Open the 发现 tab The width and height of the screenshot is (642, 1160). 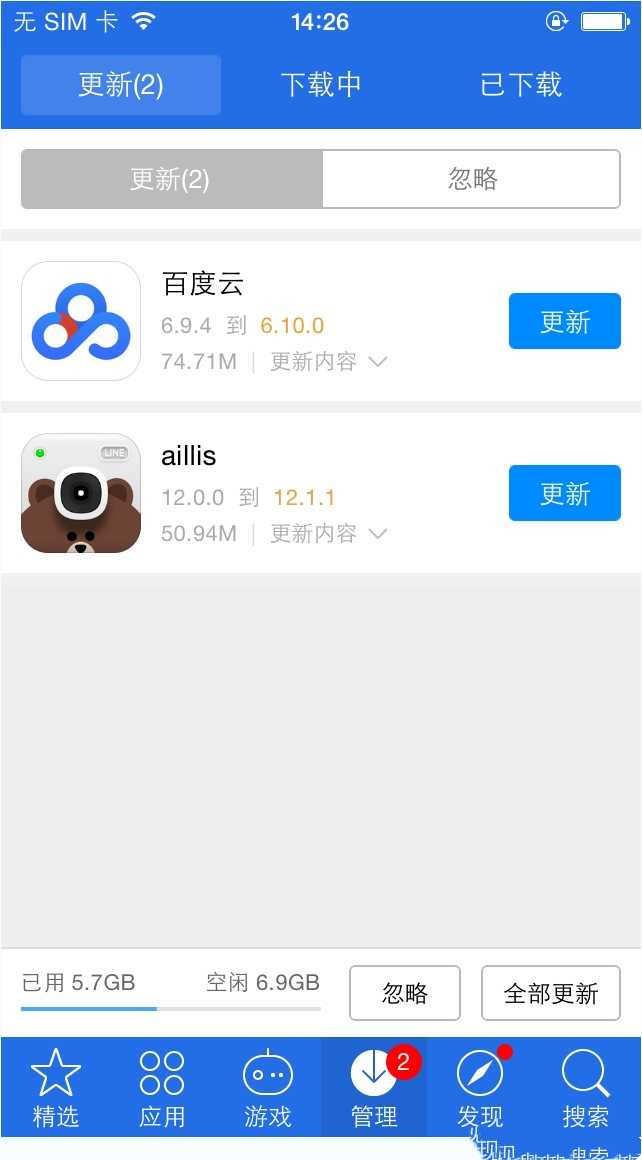click(480, 1088)
